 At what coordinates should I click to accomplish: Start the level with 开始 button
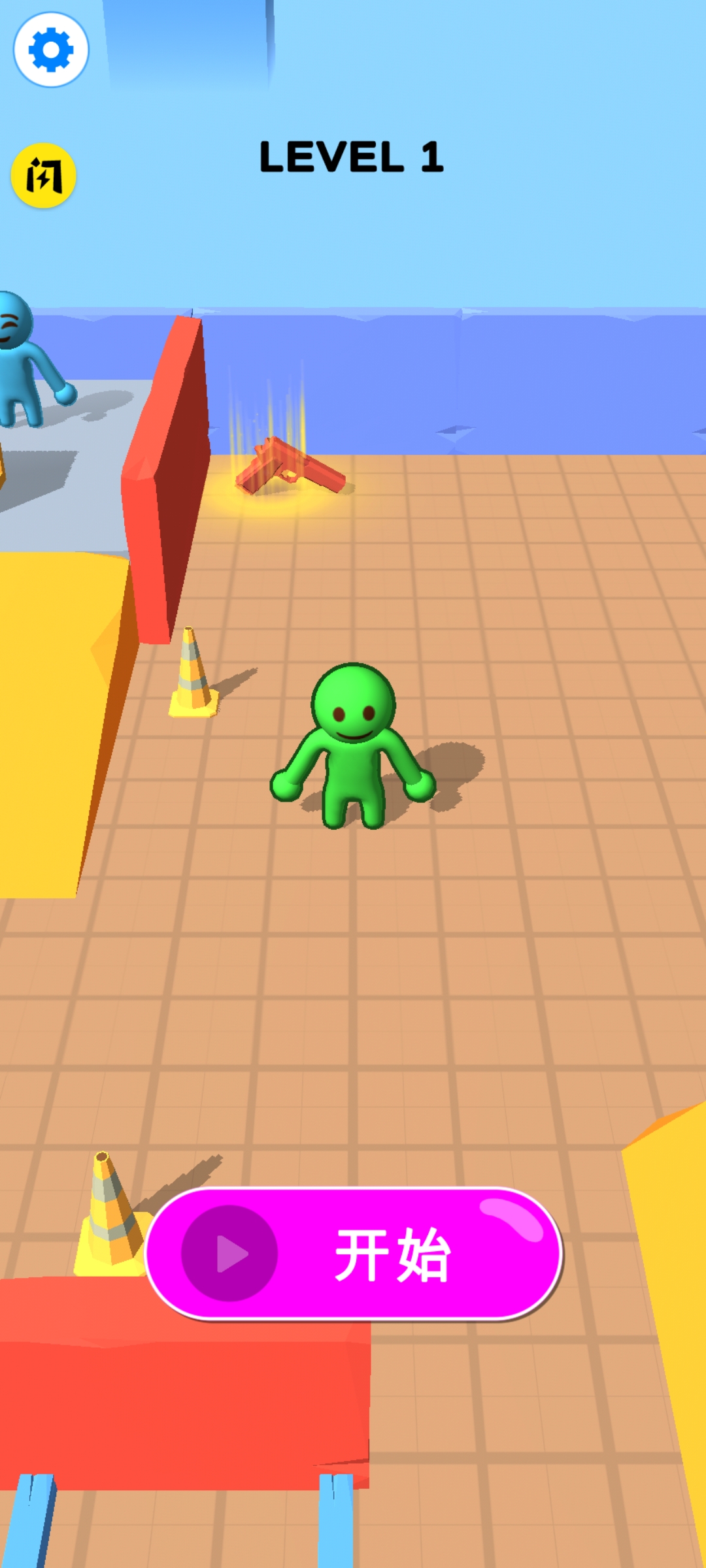[354, 1254]
